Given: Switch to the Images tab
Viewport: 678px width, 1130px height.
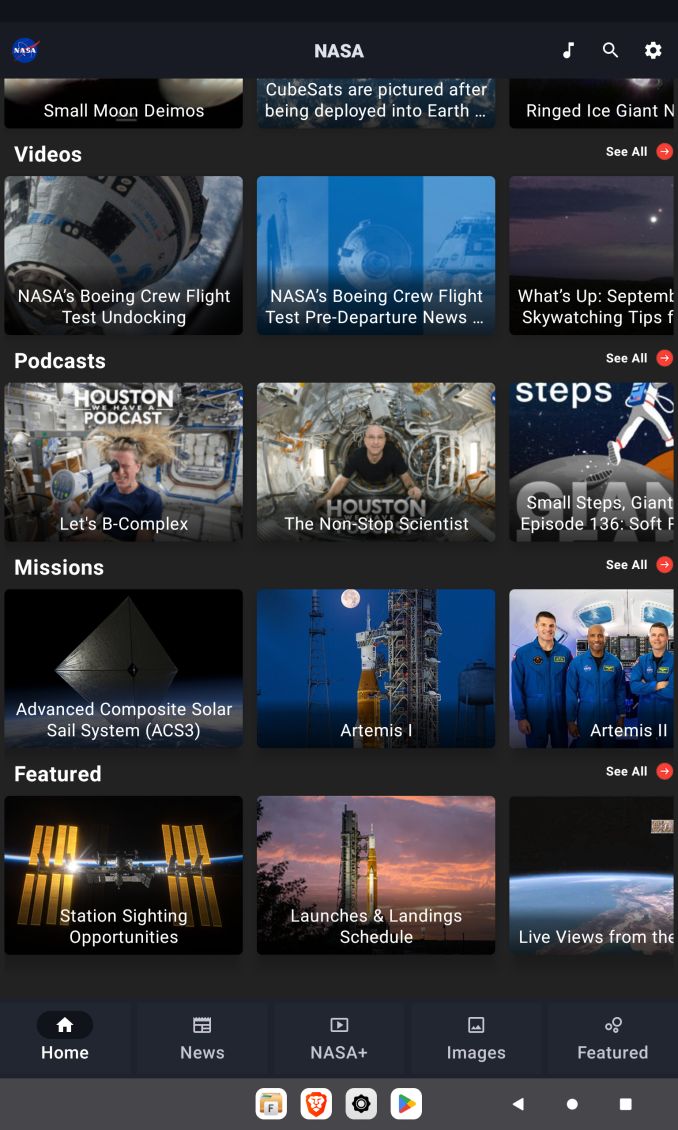Looking at the screenshot, I should [476, 1038].
